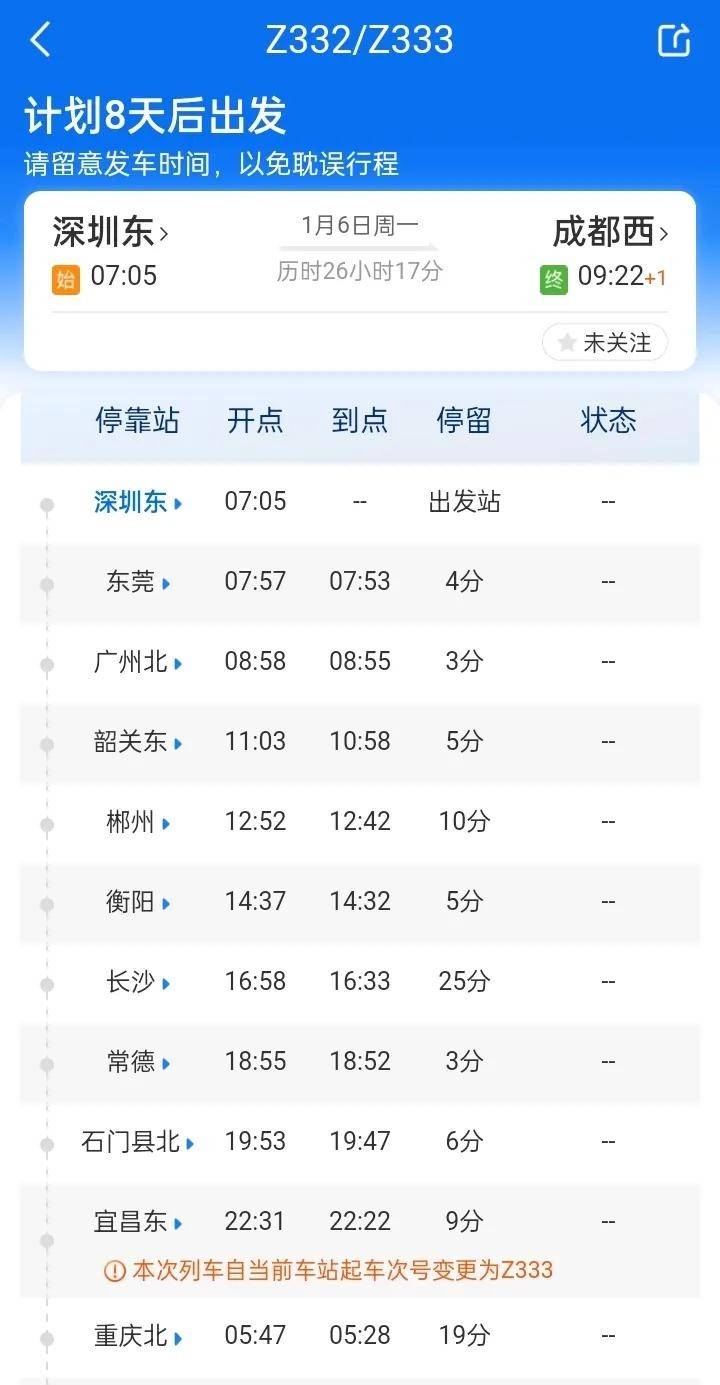Image resolution: width=720 pixels, height=1385 pixels.
Task: Select the 状态 column header
Action: [x=608, y=421]
